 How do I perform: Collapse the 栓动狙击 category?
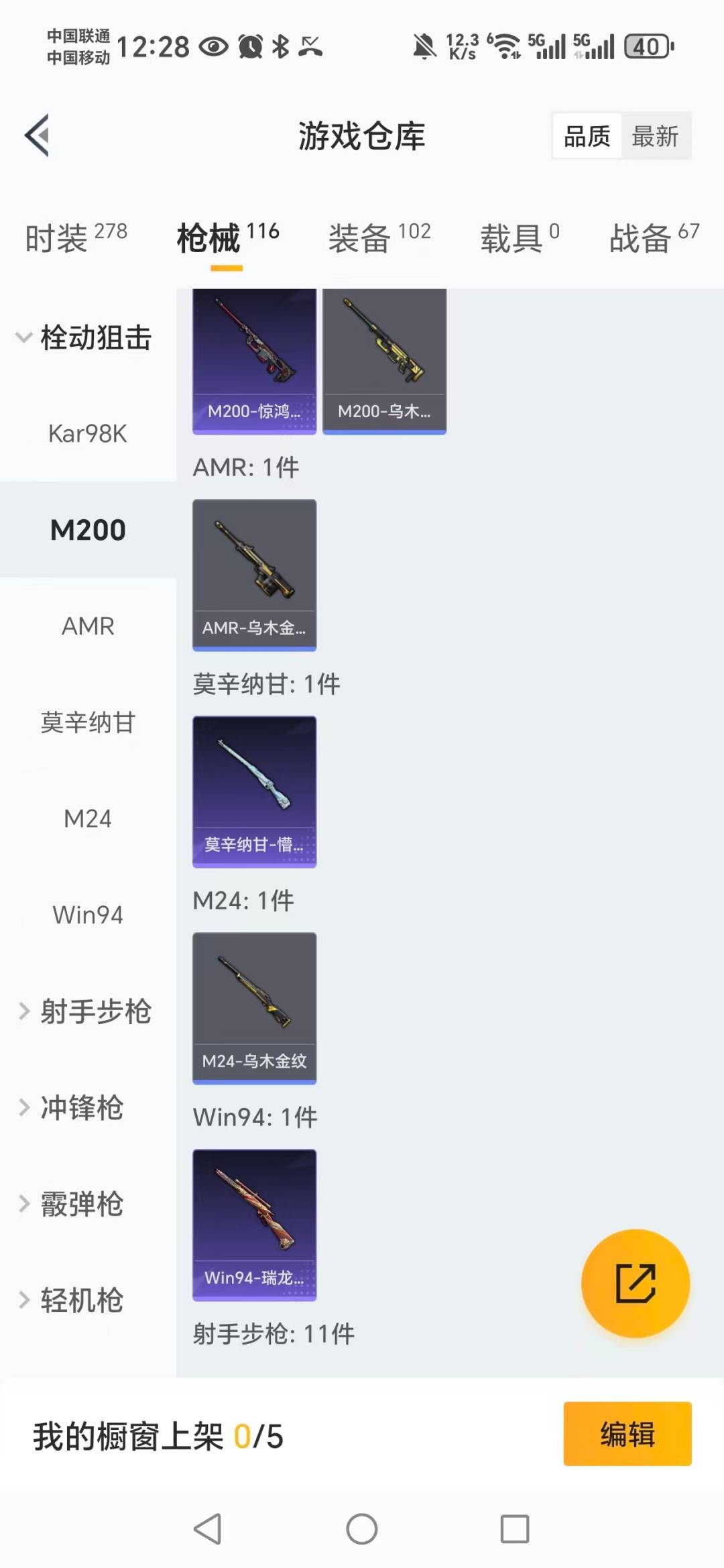pyautogui.click(x=84, y=337)
